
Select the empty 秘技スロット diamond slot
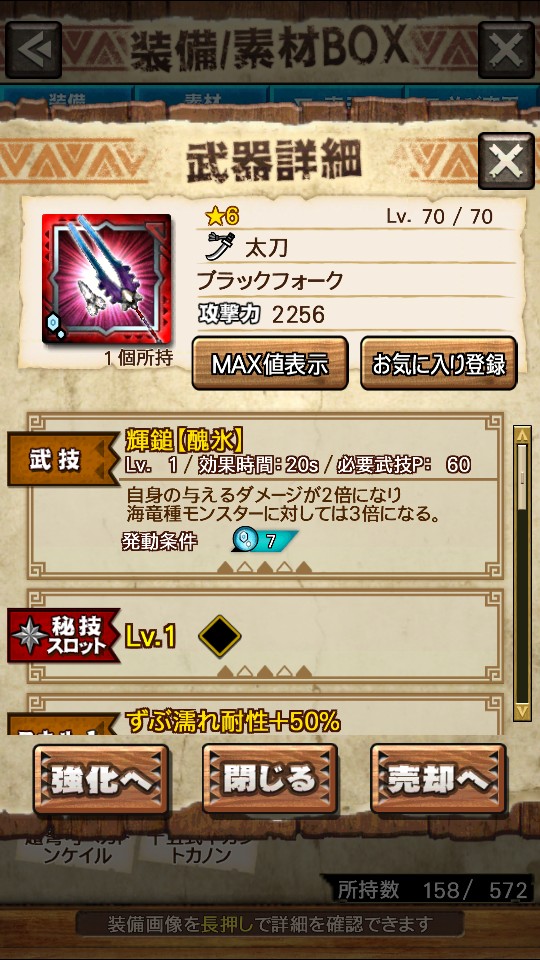(x=220, y=637)
